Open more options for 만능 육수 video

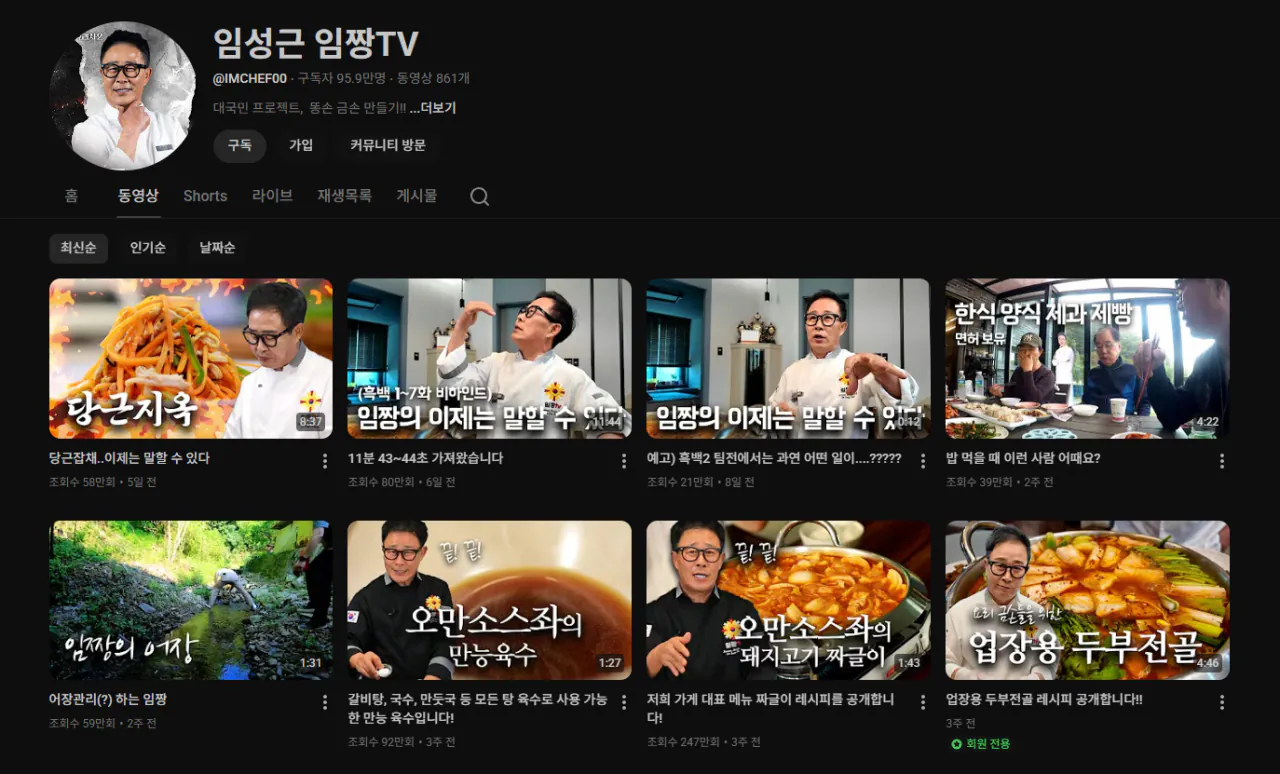pos(623,703)
